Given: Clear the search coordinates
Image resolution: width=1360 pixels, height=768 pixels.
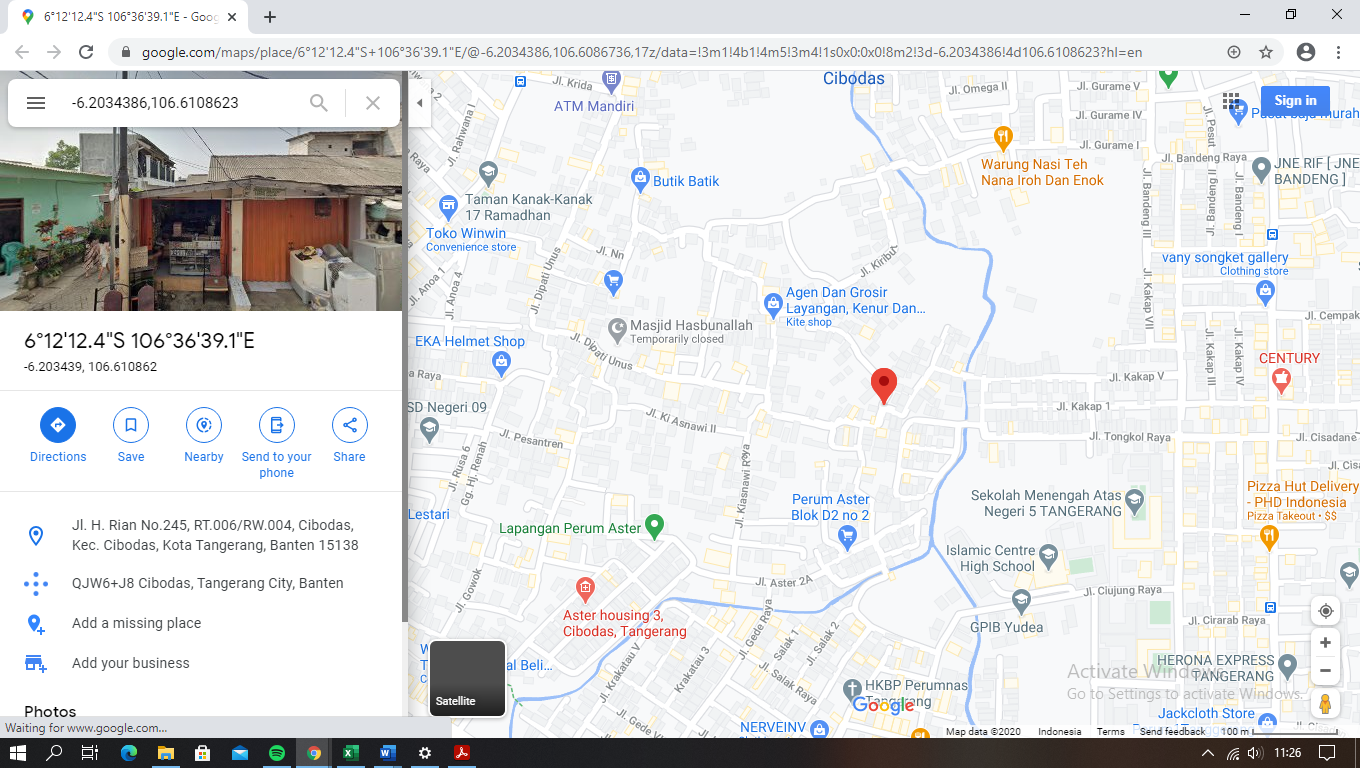Looking at the screenshot, I should tap(373, 103).
